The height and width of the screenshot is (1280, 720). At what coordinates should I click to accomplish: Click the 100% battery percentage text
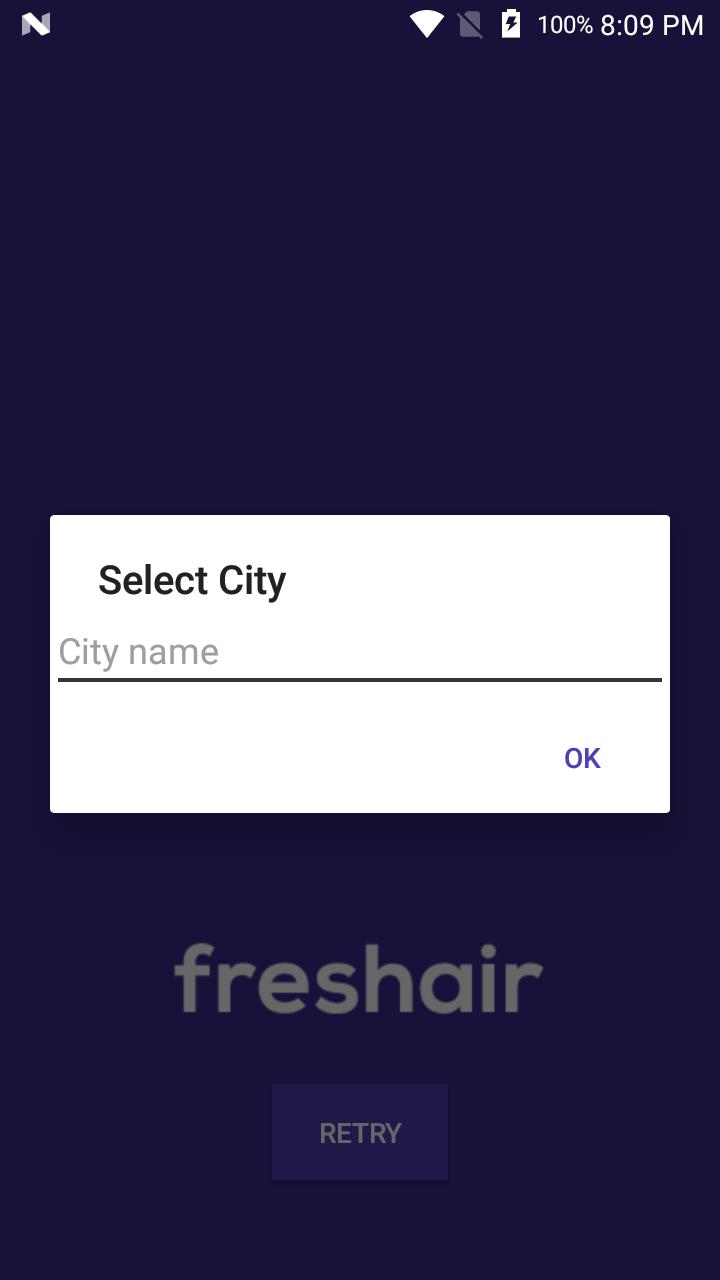point(565,24)
